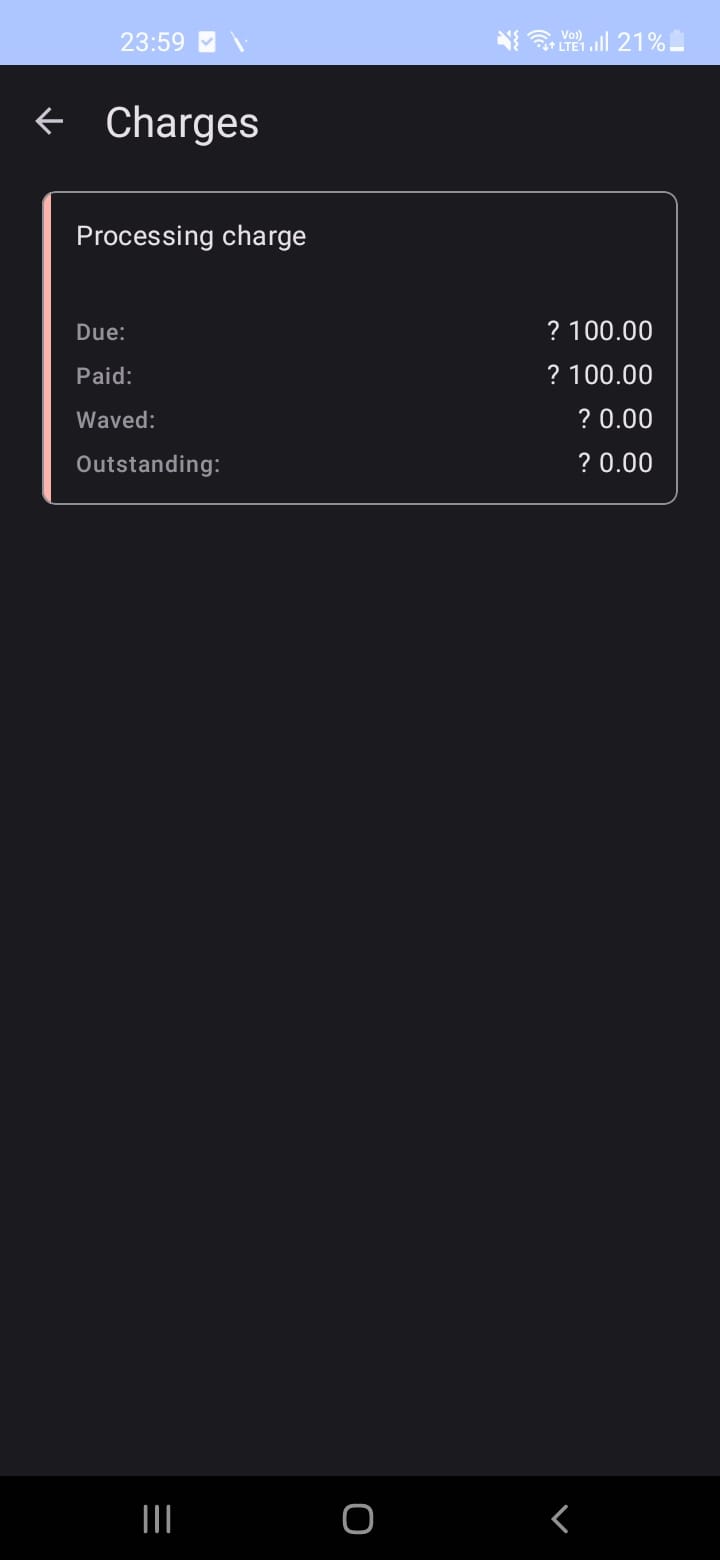This screenshot has width=720, height=1560.
Task: Tap the checkmark notification icon near the clock
Action: 207,40
